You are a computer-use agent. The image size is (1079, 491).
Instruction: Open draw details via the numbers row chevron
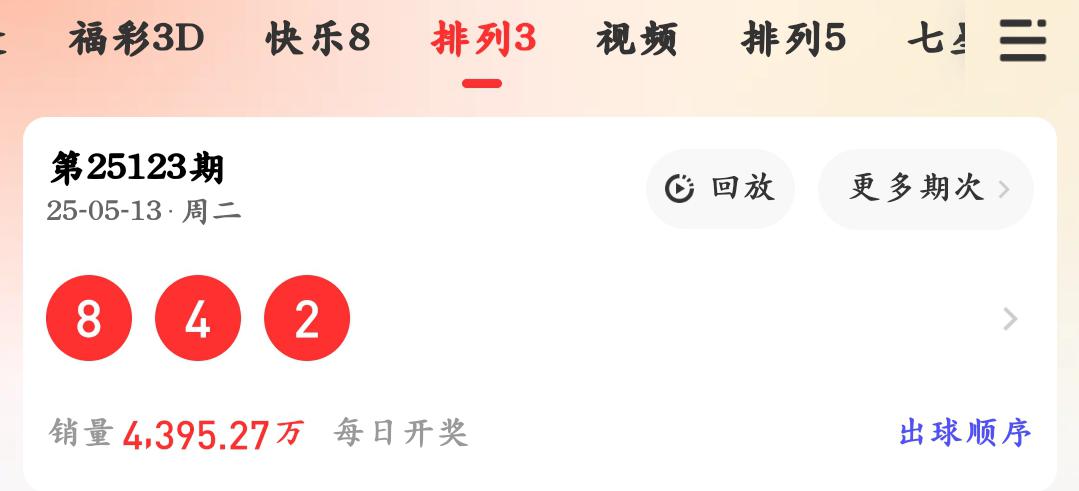(x=1010, y=319)
